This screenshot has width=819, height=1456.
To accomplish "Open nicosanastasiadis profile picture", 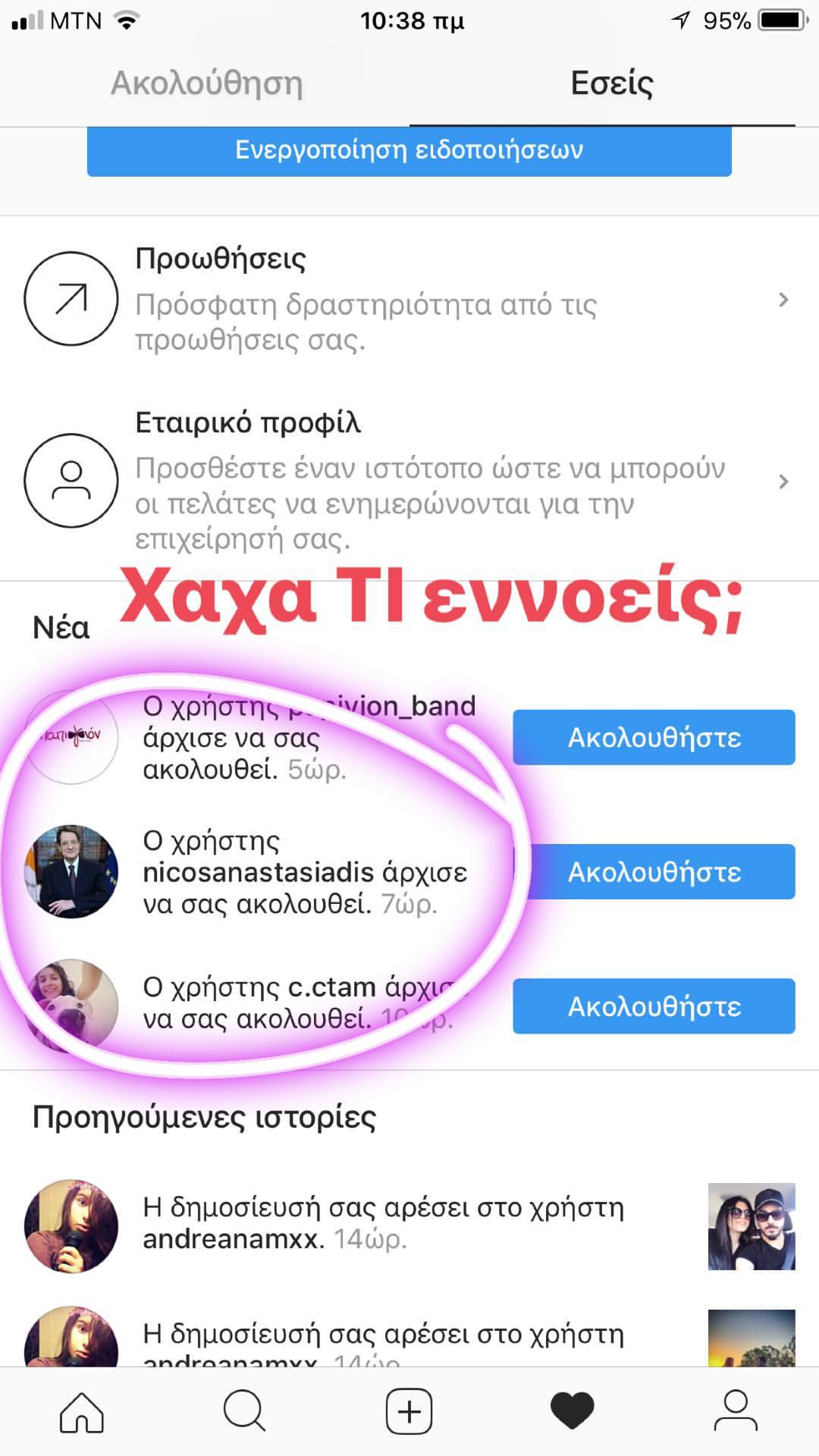I will [x=71, y=872].
